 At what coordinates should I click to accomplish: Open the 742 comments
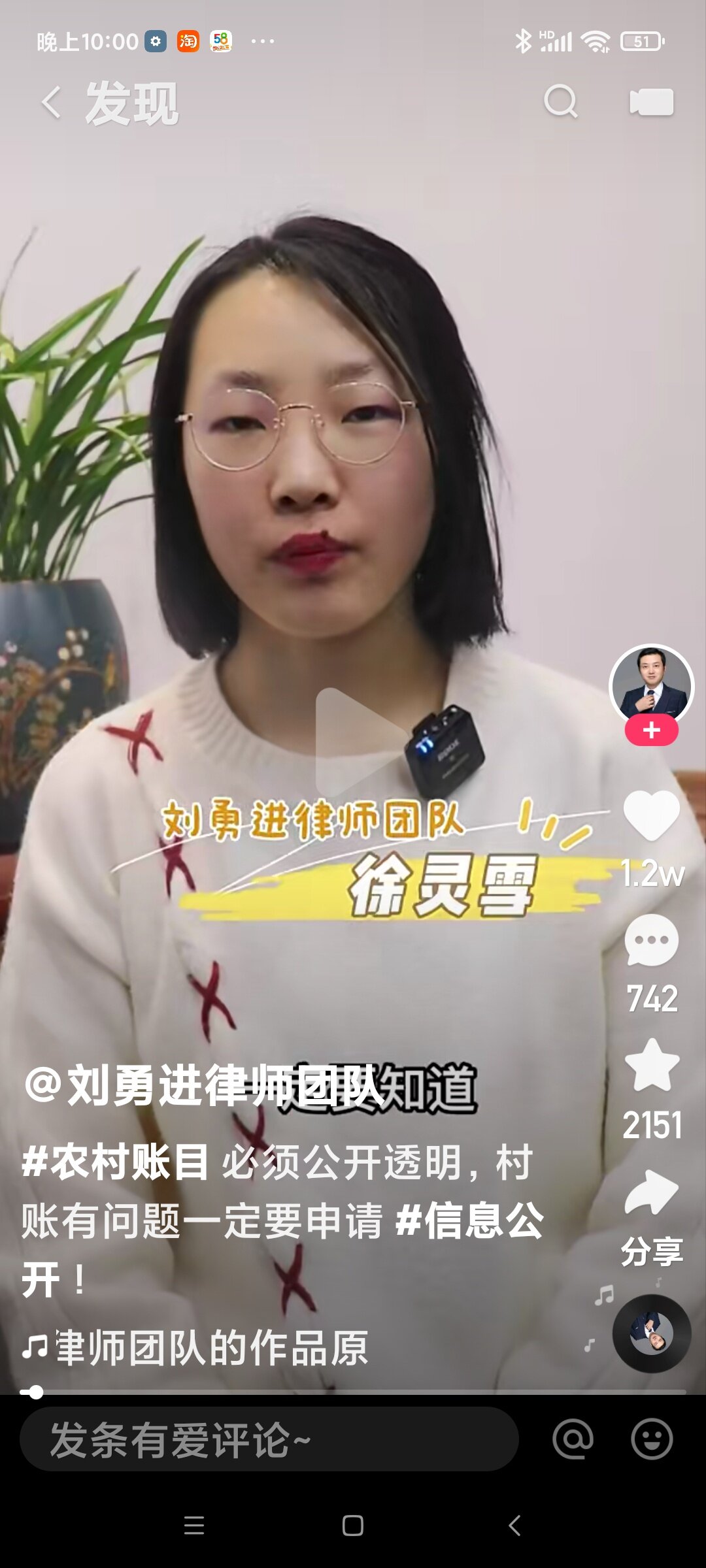pos(651,941)
